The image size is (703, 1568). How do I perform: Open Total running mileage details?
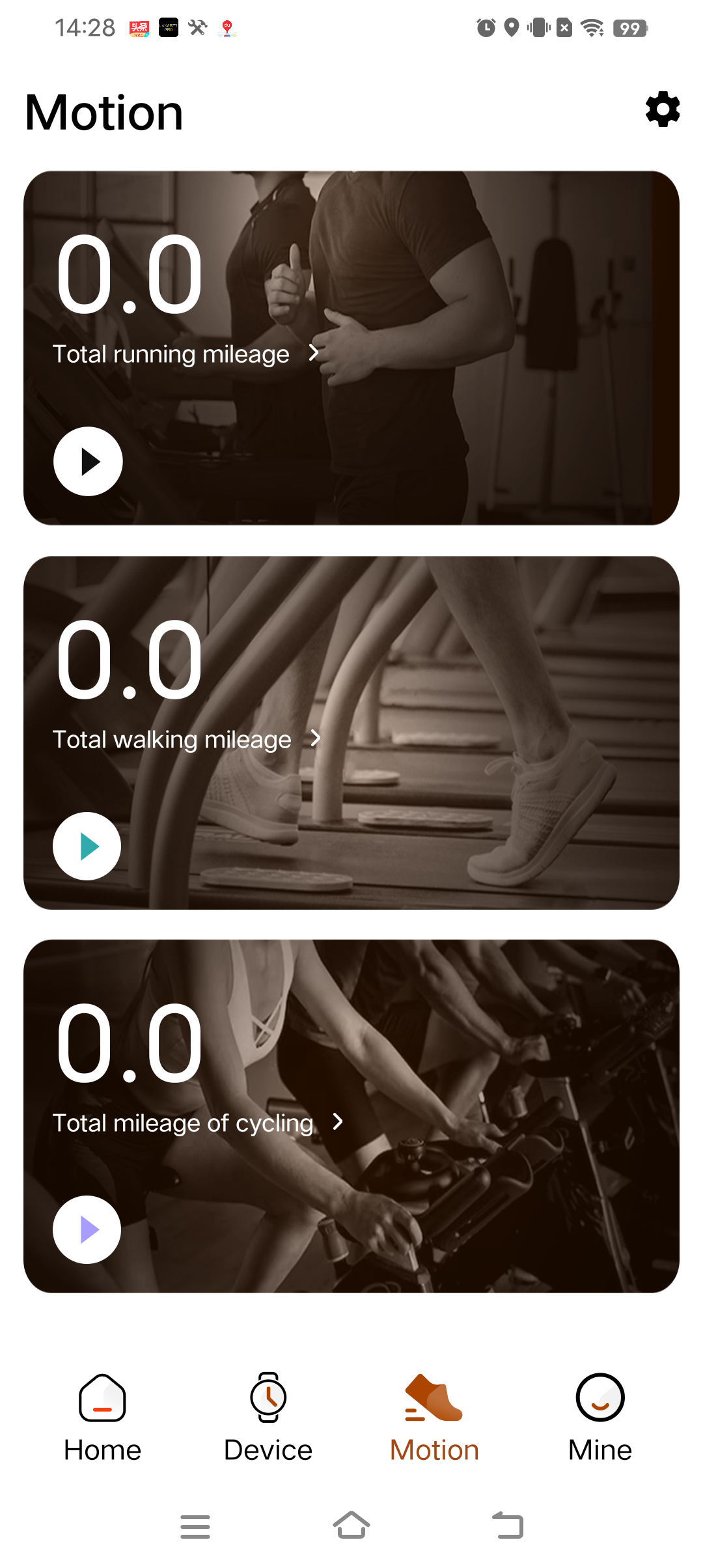tap(186, 354)
